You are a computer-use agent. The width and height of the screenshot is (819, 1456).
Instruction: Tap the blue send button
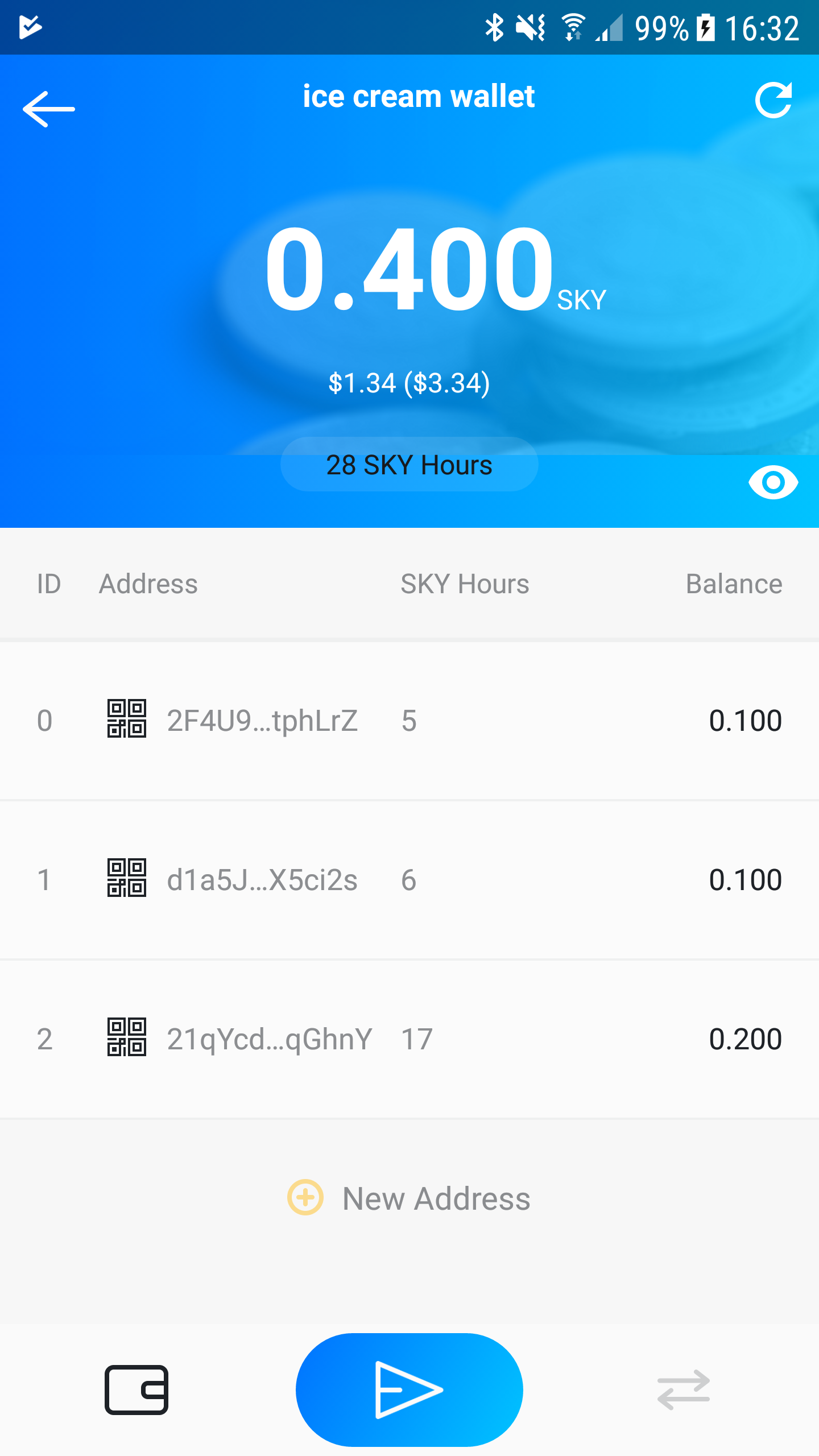(409, 1389)
